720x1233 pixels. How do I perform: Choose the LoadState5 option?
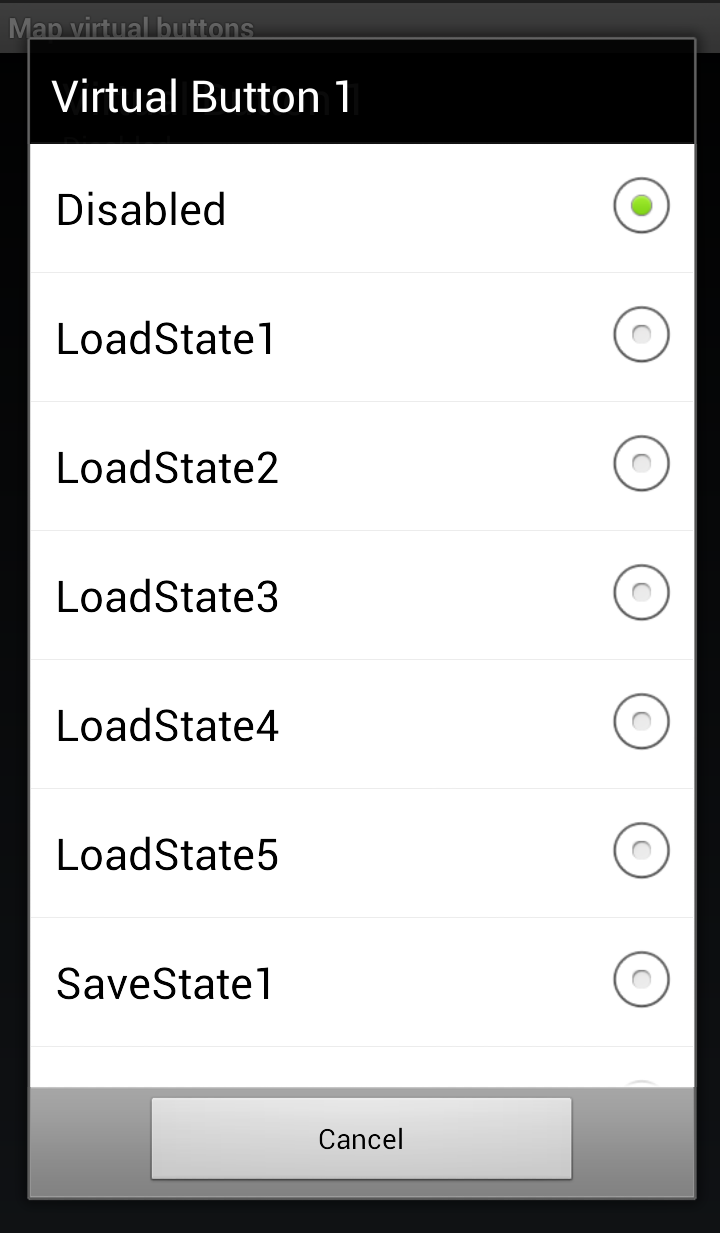tap(361, 853)
